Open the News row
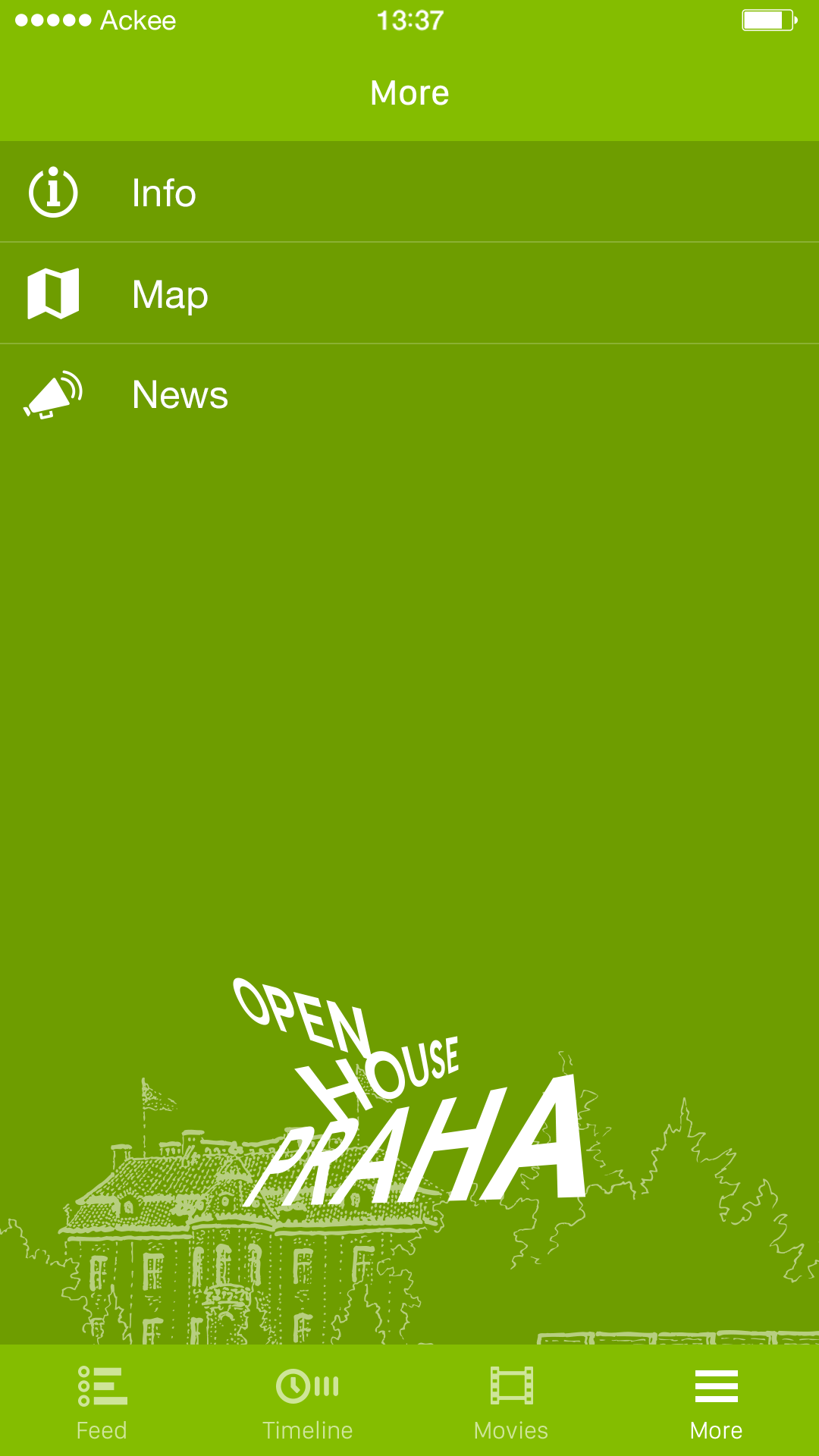 (409, 395)
